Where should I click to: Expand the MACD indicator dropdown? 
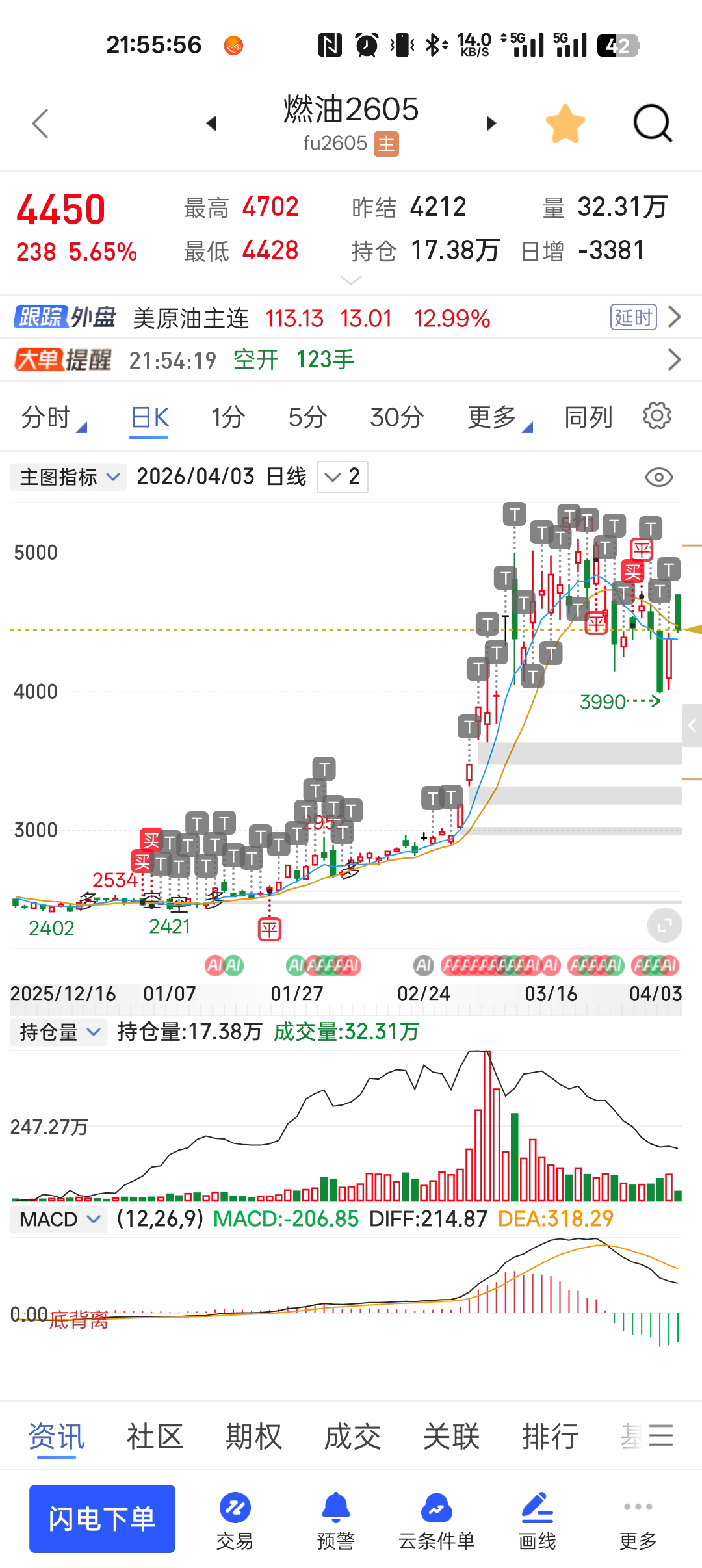coord(58,1219)
